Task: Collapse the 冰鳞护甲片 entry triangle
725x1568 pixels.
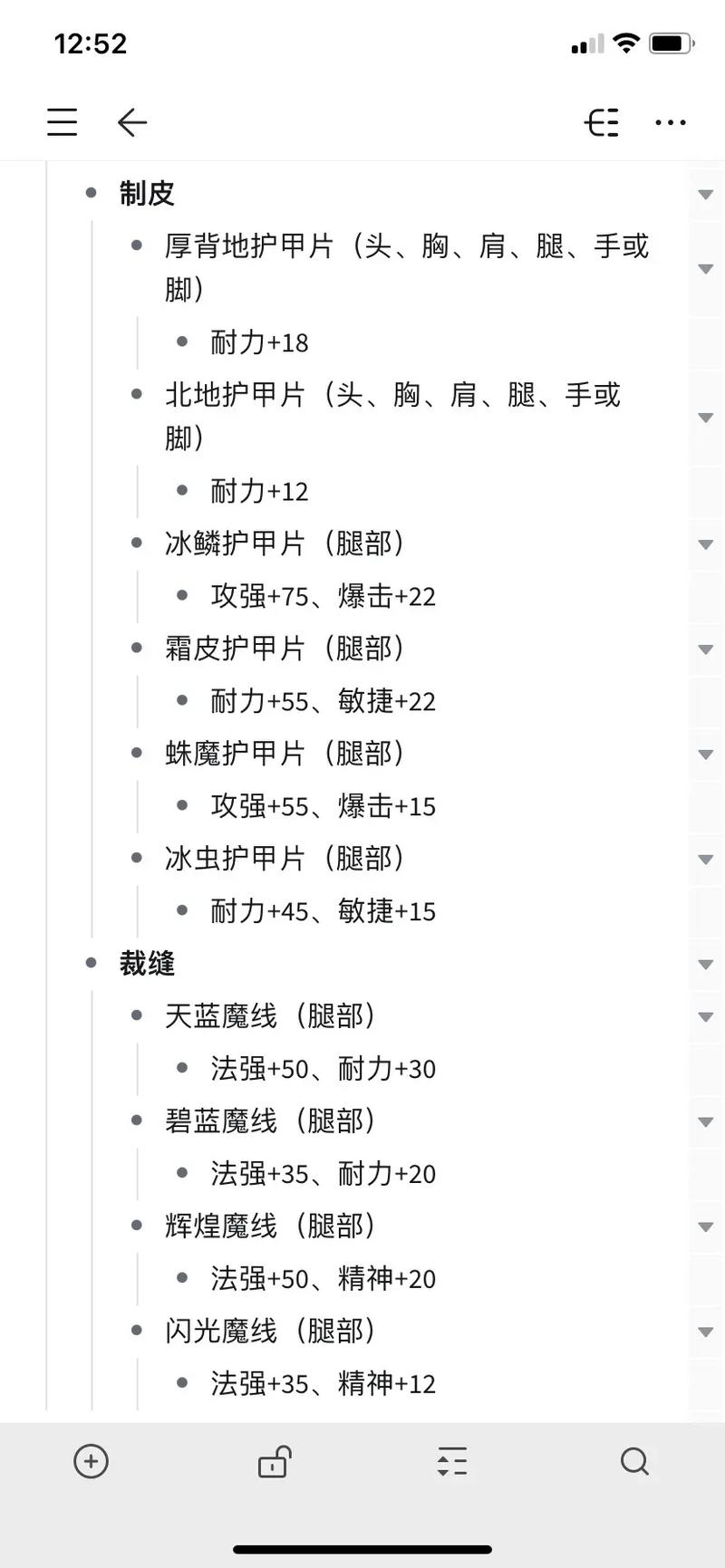Action: click(705, 544)
